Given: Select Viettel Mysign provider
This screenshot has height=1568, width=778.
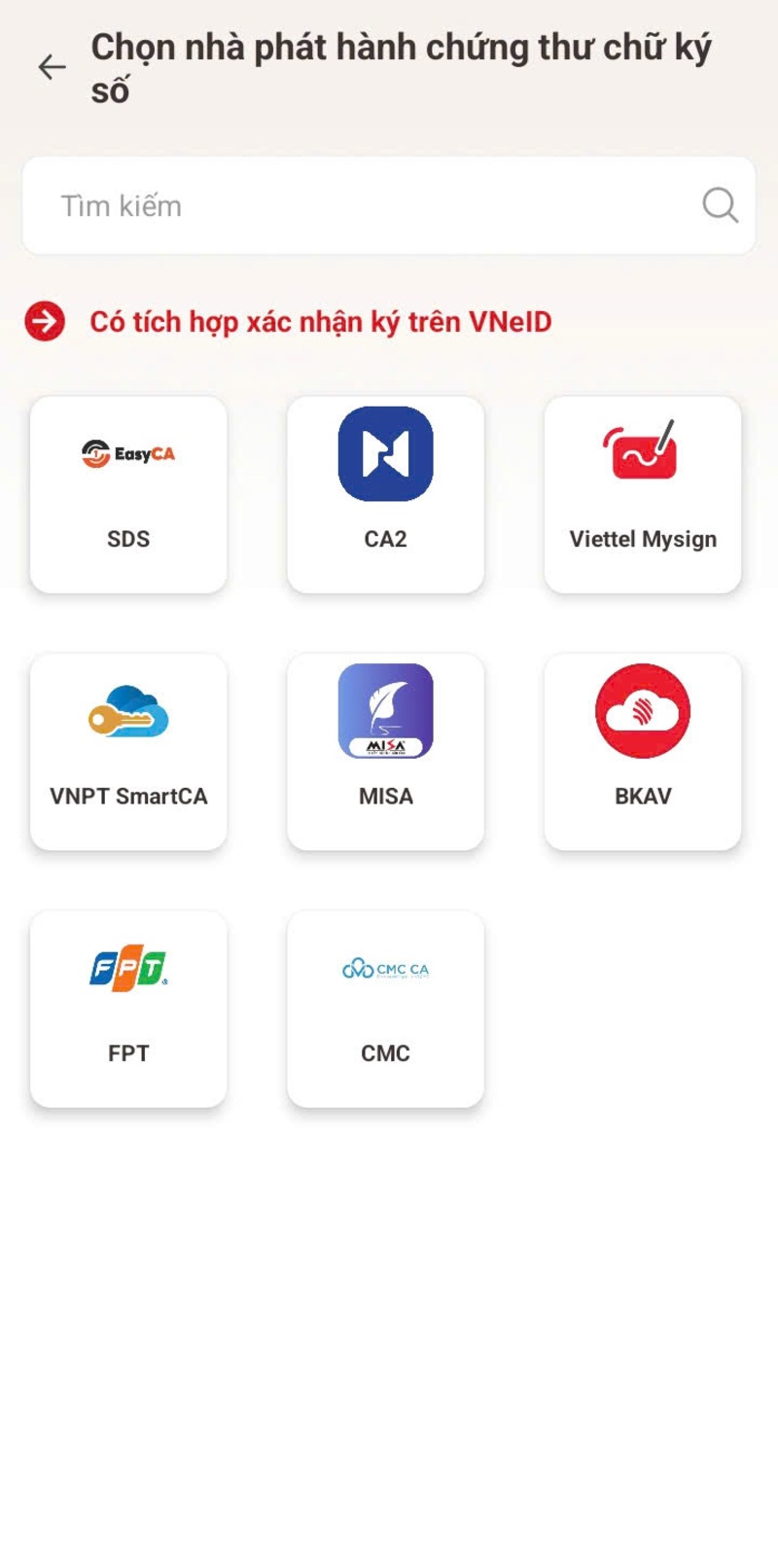Looking at the screenshot, I should [x=643, y=494].
